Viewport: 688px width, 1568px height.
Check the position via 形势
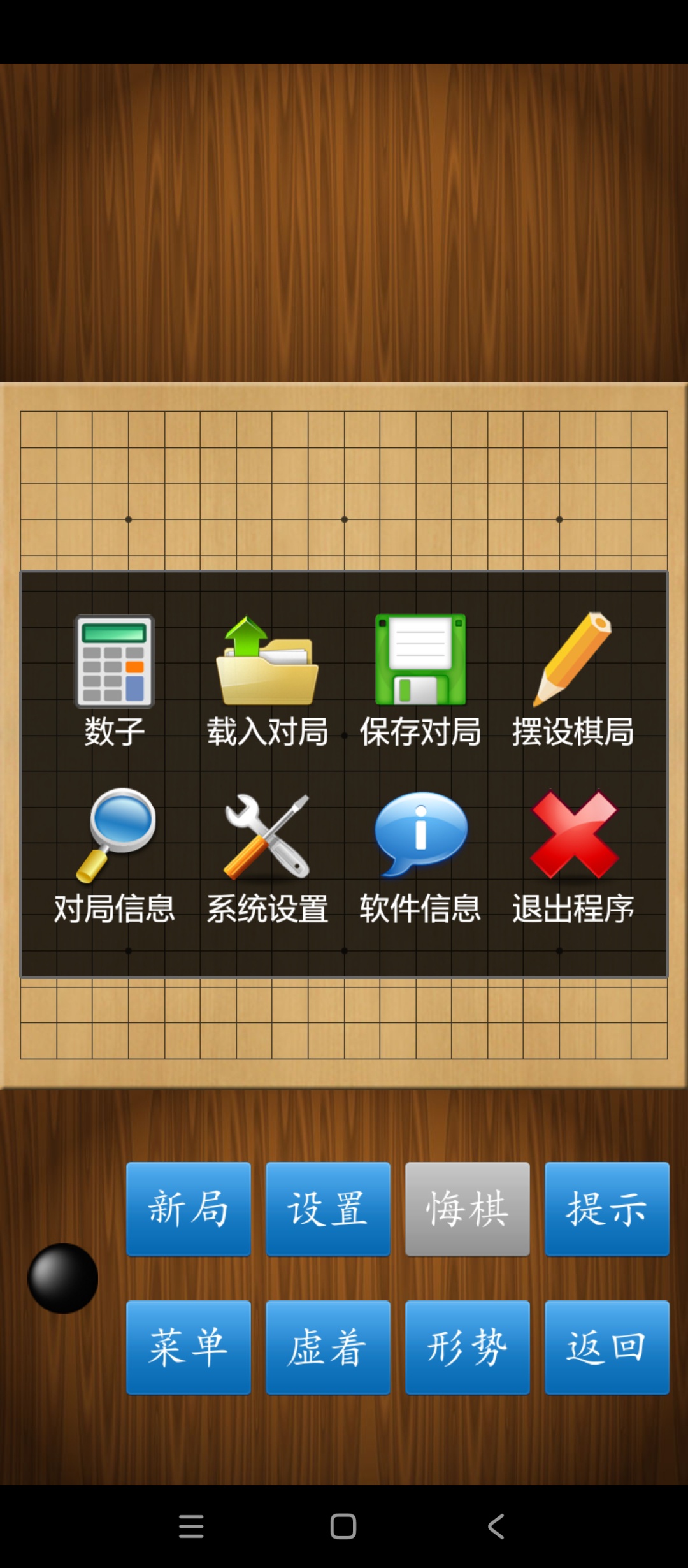(468, 1347)
